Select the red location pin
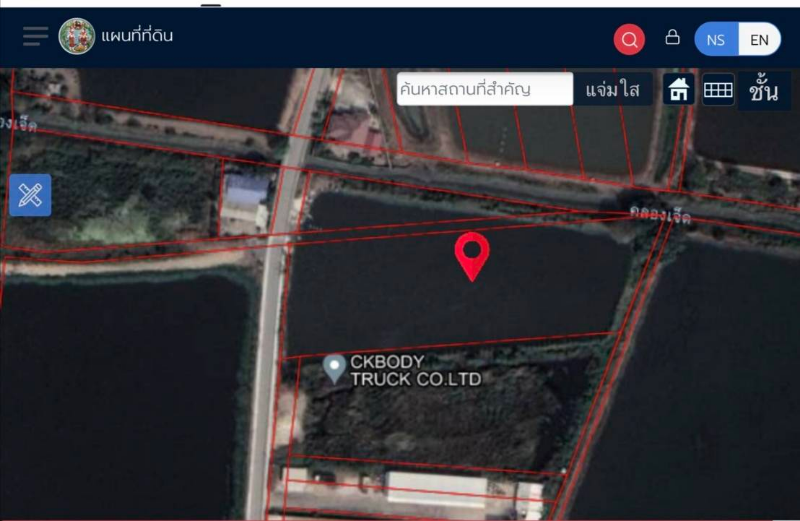This screenshot has width=800, height=521. click(x=471, y=255)
